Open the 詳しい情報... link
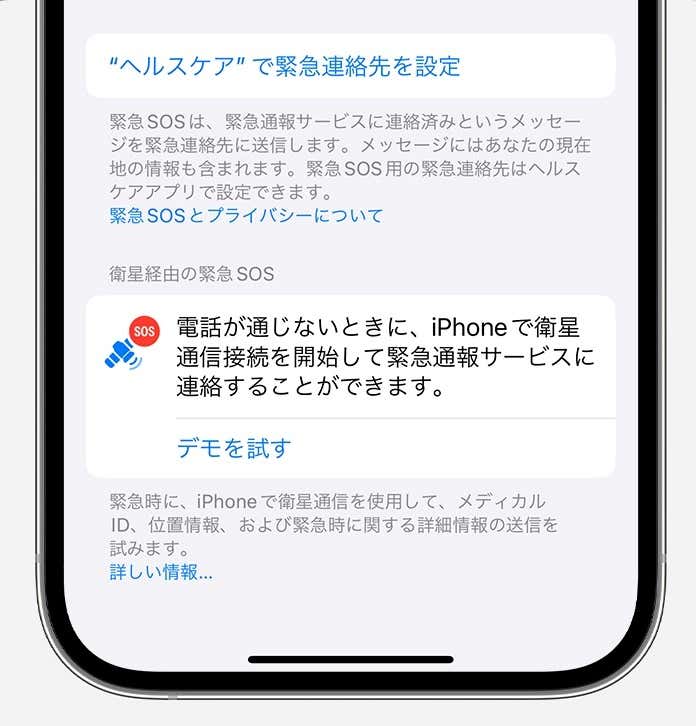Screen dimensions: 696x726 [161, 573]
